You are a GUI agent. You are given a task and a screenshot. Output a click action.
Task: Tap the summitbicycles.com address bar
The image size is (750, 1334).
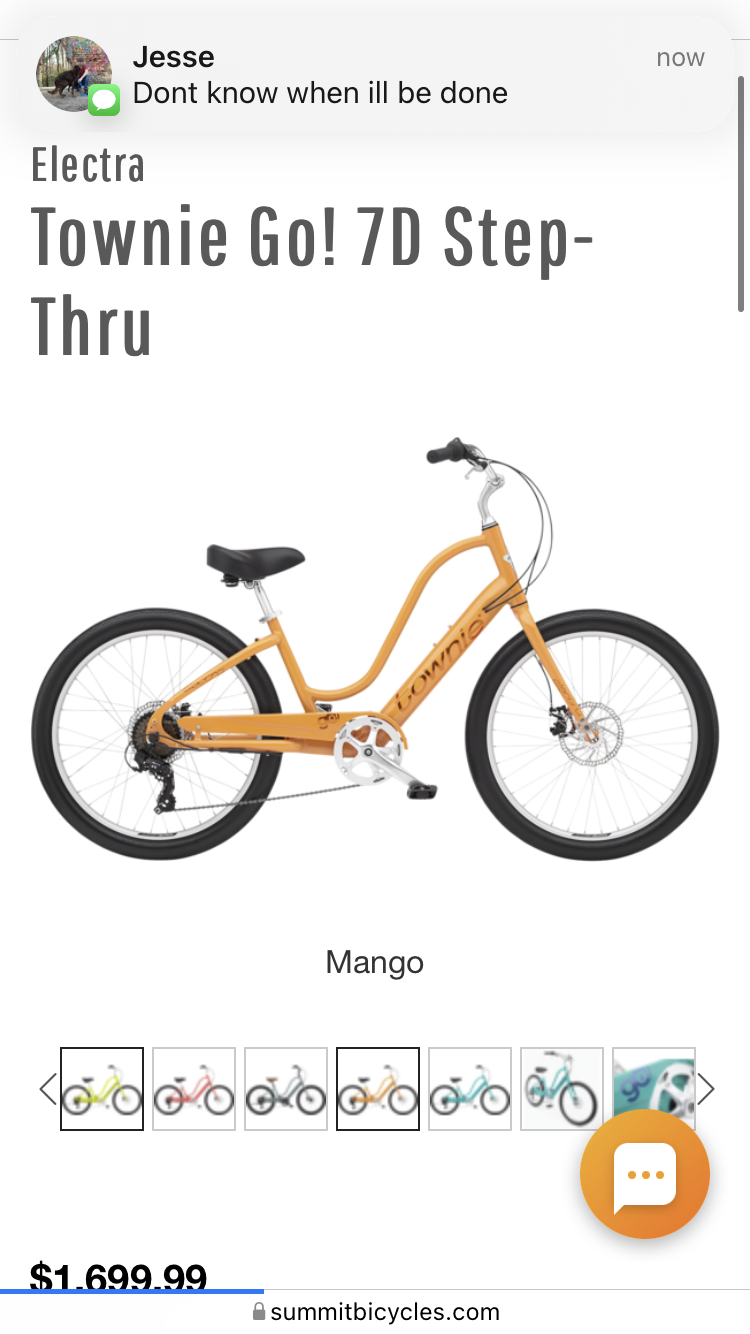coord(375,1312)
